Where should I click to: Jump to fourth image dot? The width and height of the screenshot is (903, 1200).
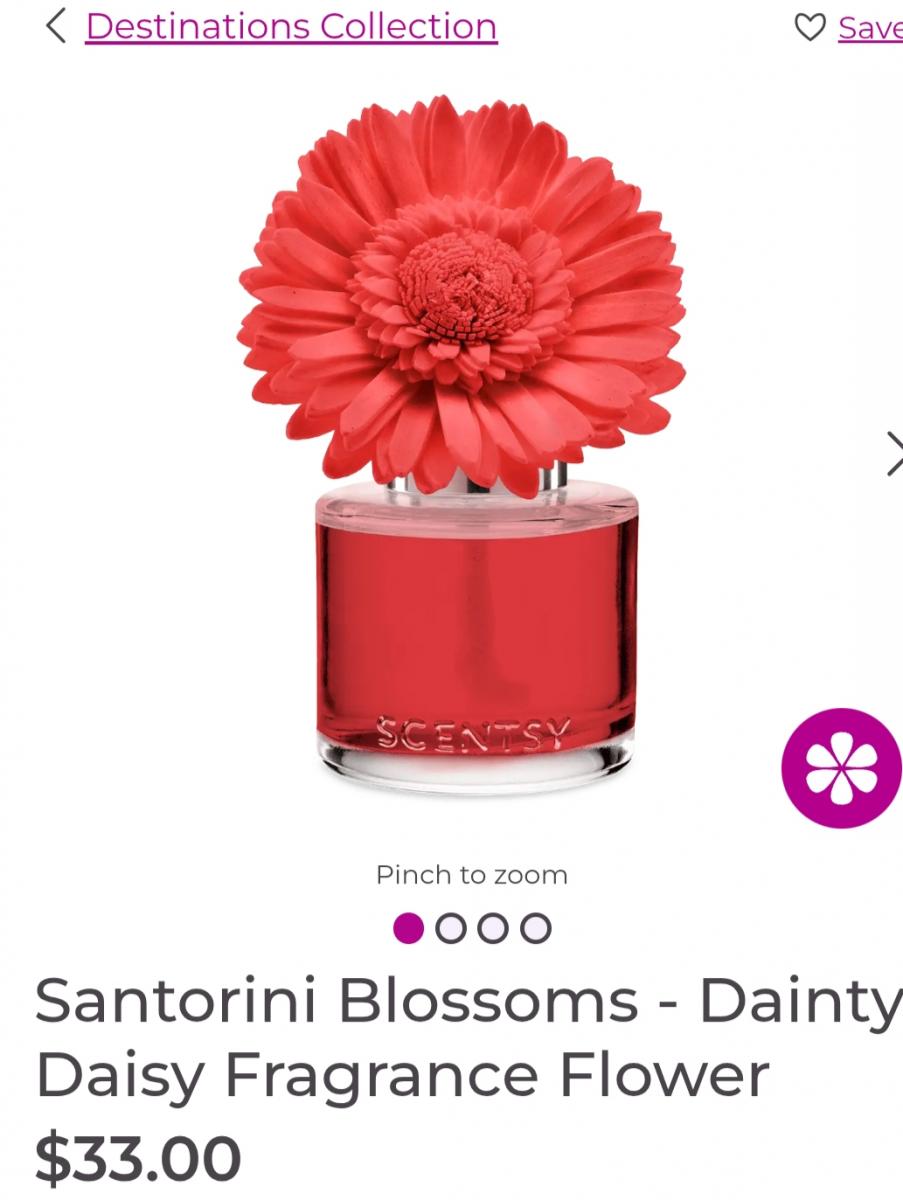pyautogui.click(x=535, y=929)
